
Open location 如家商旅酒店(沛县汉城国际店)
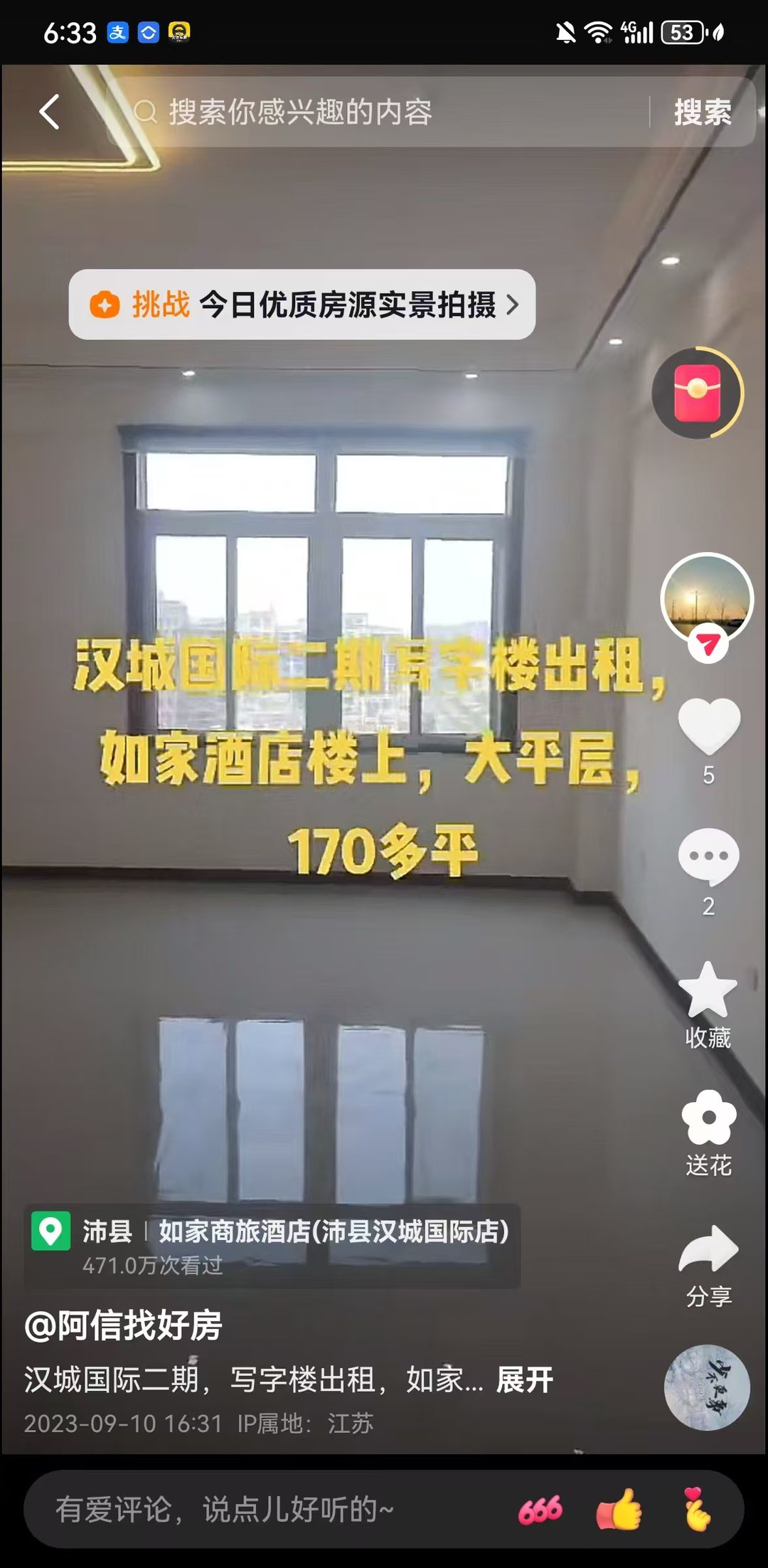[333, 1231]
